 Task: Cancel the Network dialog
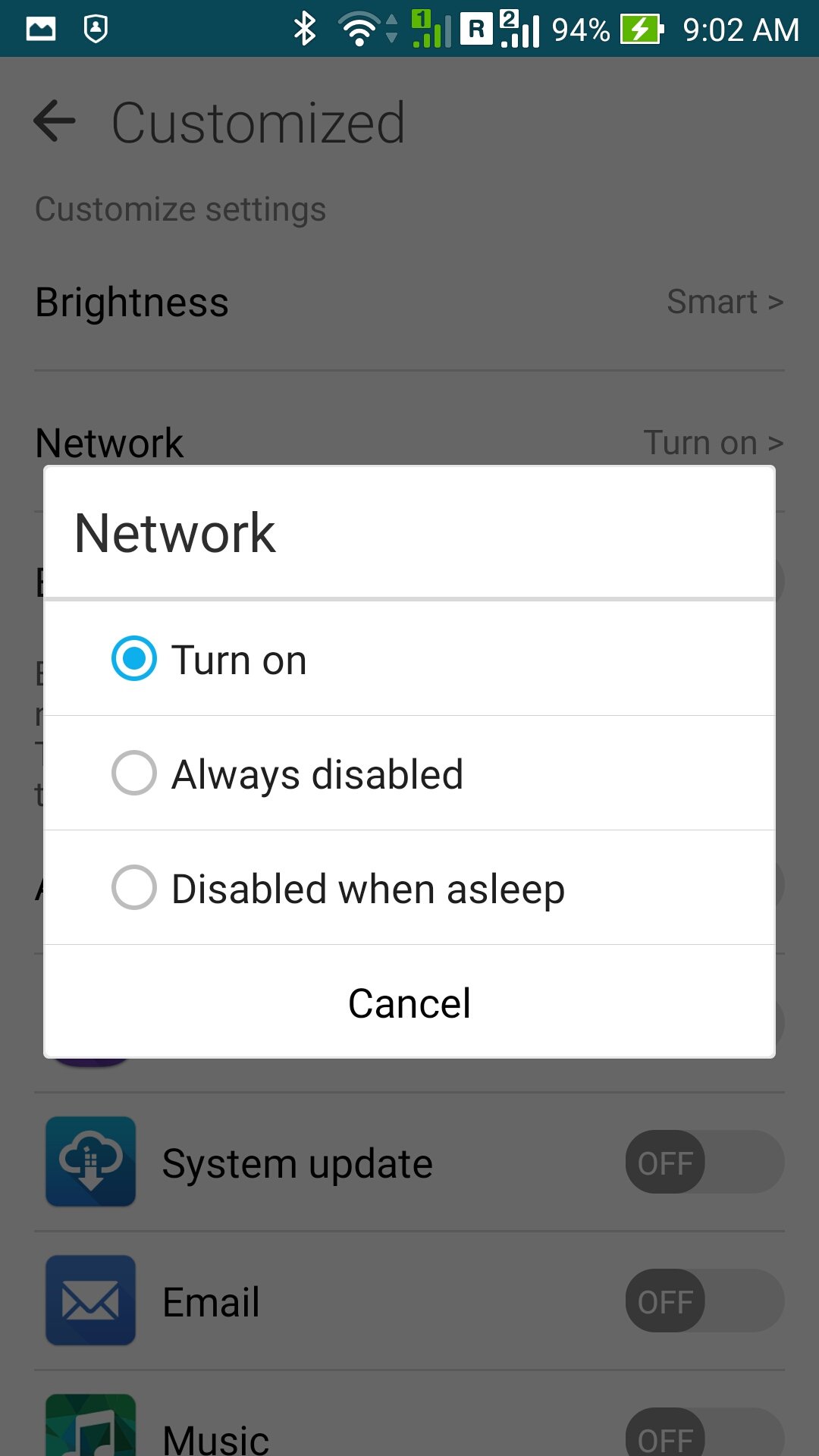[409, 1003]
